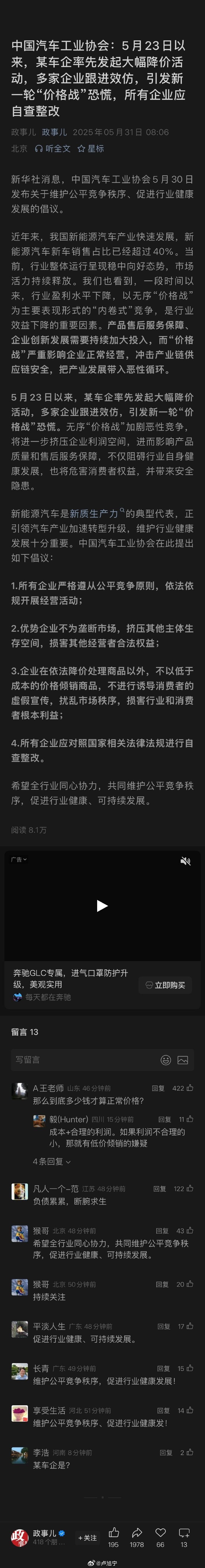This screenshot has width=205, height=1568.
Task: Play the advertisement video
Action: (x=102, y=906)
